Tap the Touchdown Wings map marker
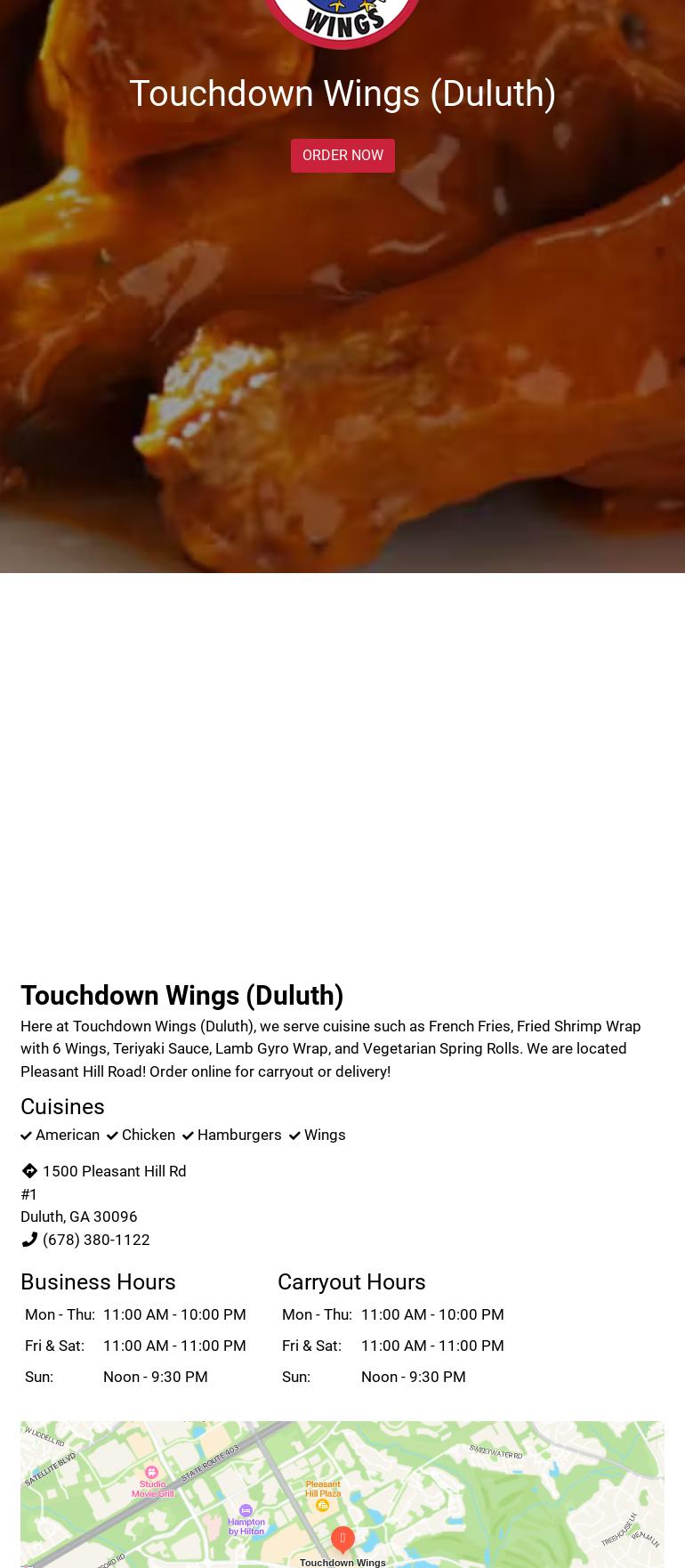 (342, 1540)
